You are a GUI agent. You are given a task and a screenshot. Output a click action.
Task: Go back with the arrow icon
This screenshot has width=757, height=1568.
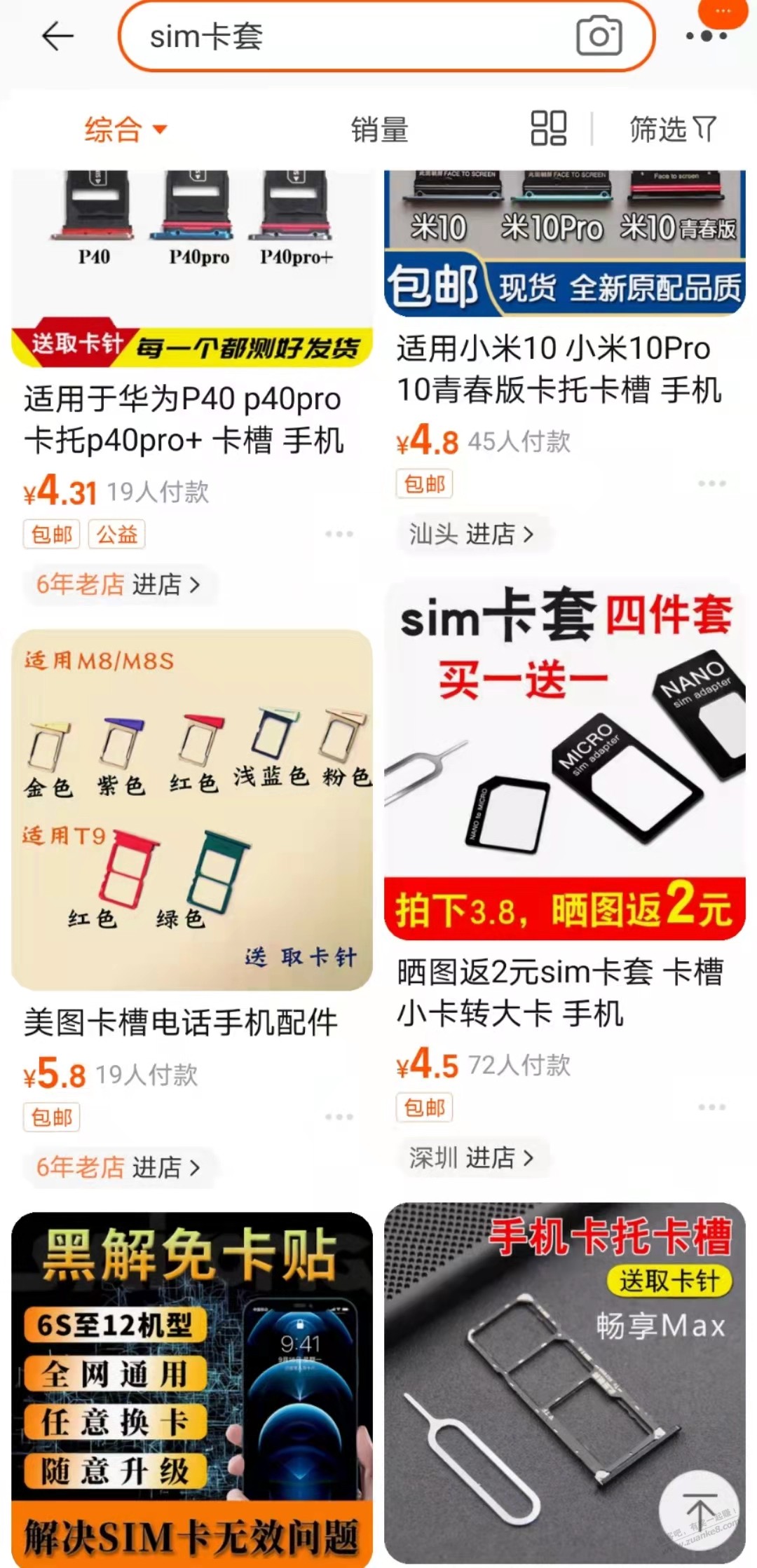click(57, 36)
